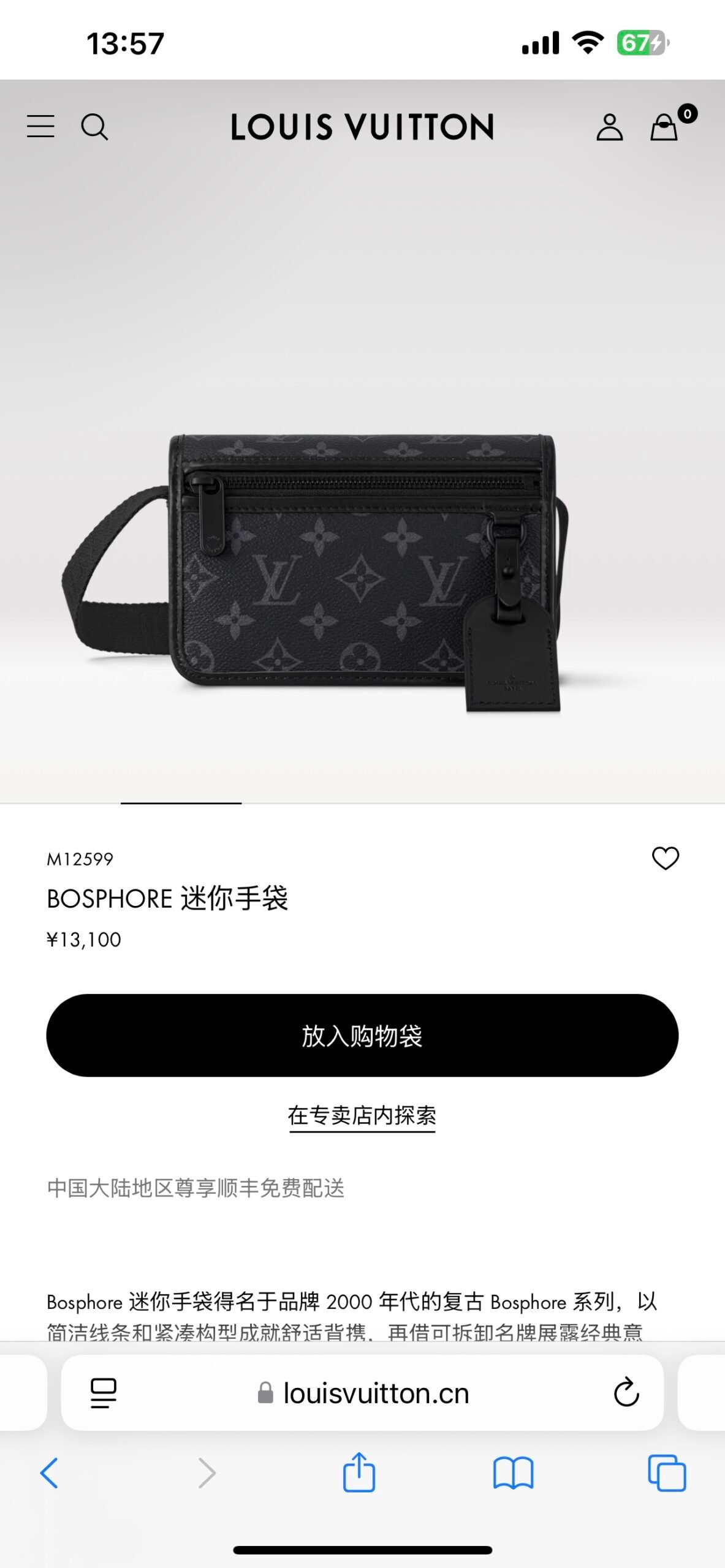Show all open Safari tabs
725x1568 pixels.
667,1472
